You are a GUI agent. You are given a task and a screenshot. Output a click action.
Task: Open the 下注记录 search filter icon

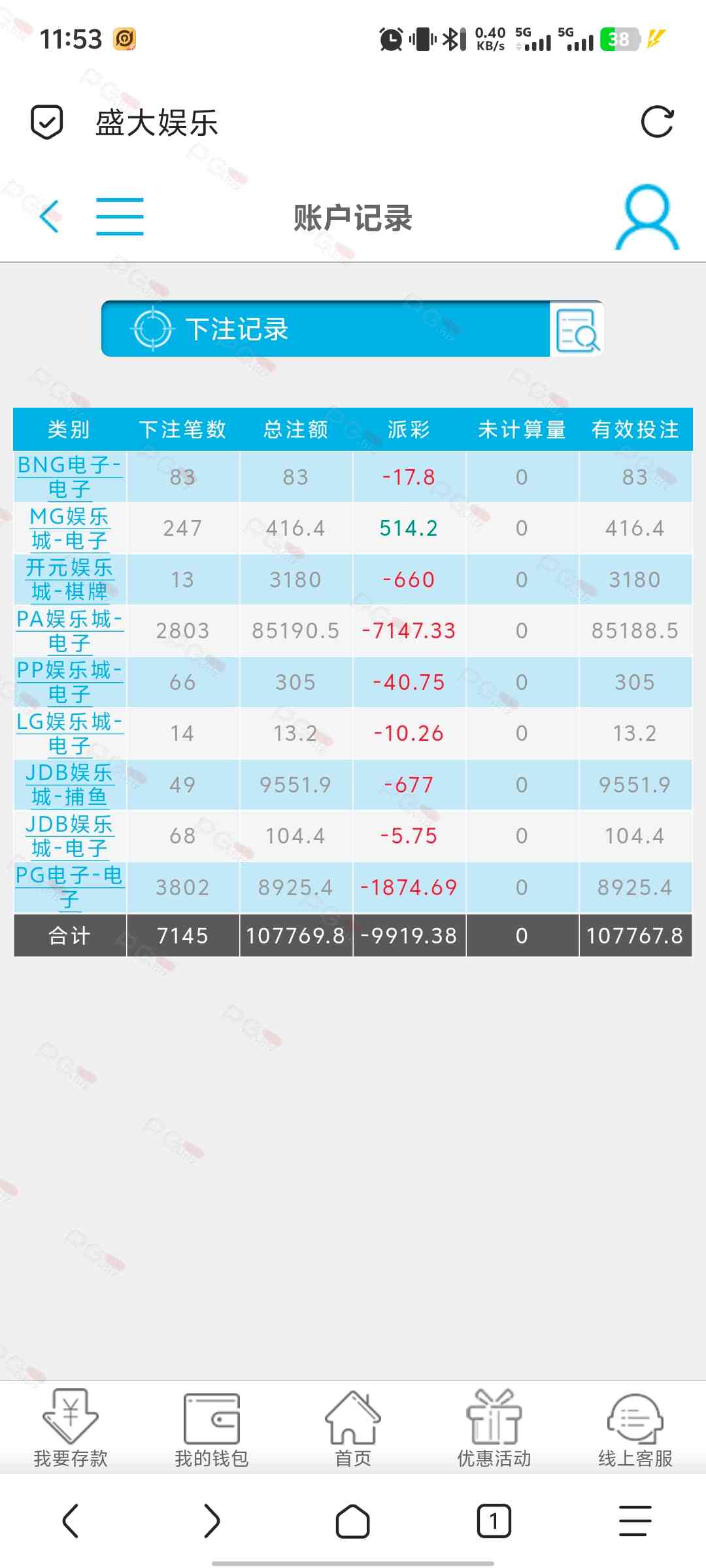[577, 329]
